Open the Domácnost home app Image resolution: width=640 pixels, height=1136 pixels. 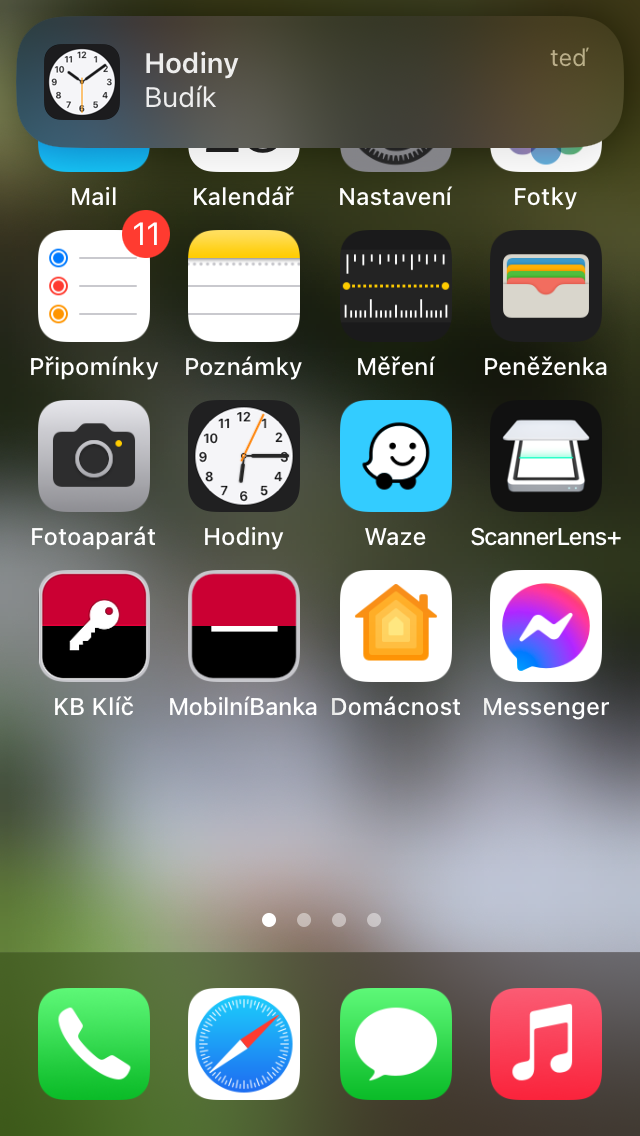(x=396, y=626)
